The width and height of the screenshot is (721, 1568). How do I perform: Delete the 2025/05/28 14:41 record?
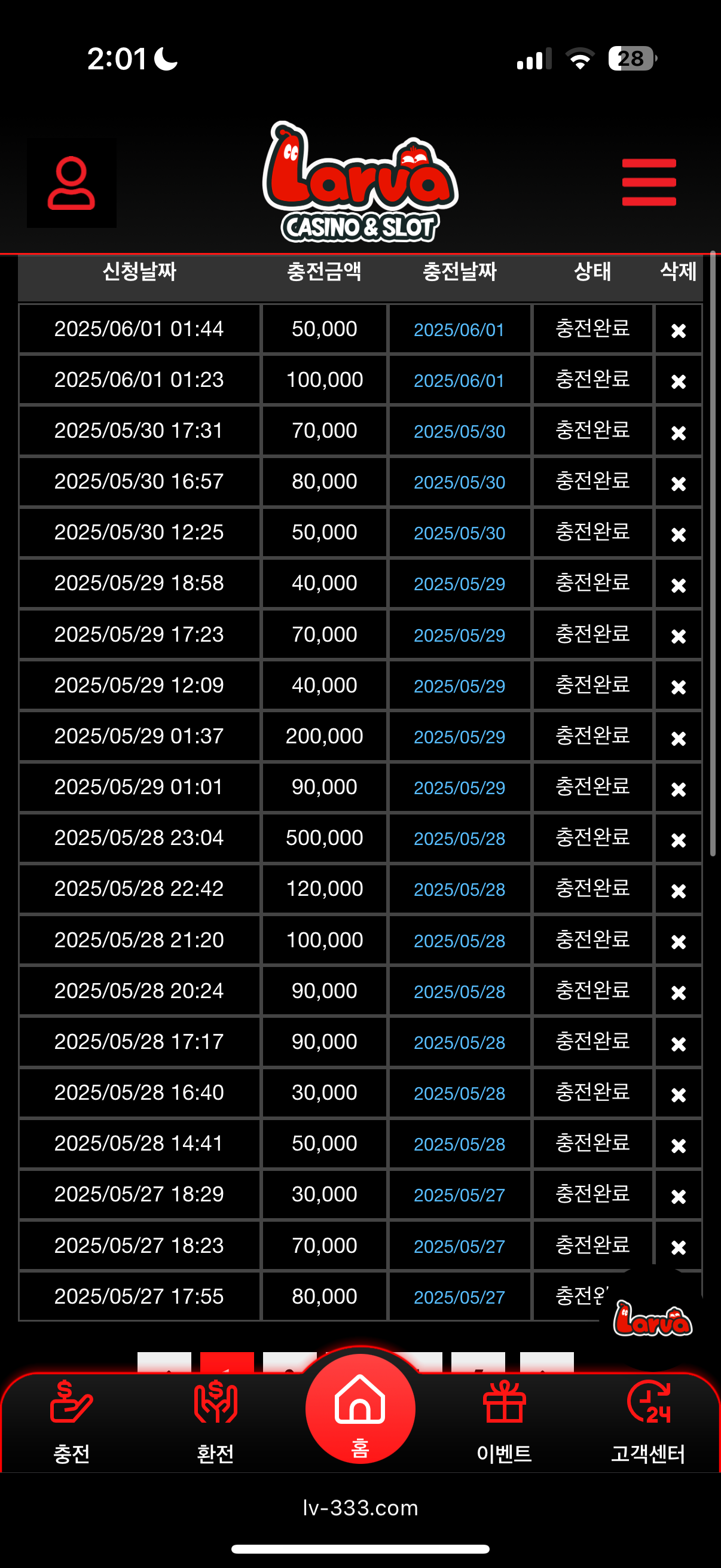[679, 1146]
